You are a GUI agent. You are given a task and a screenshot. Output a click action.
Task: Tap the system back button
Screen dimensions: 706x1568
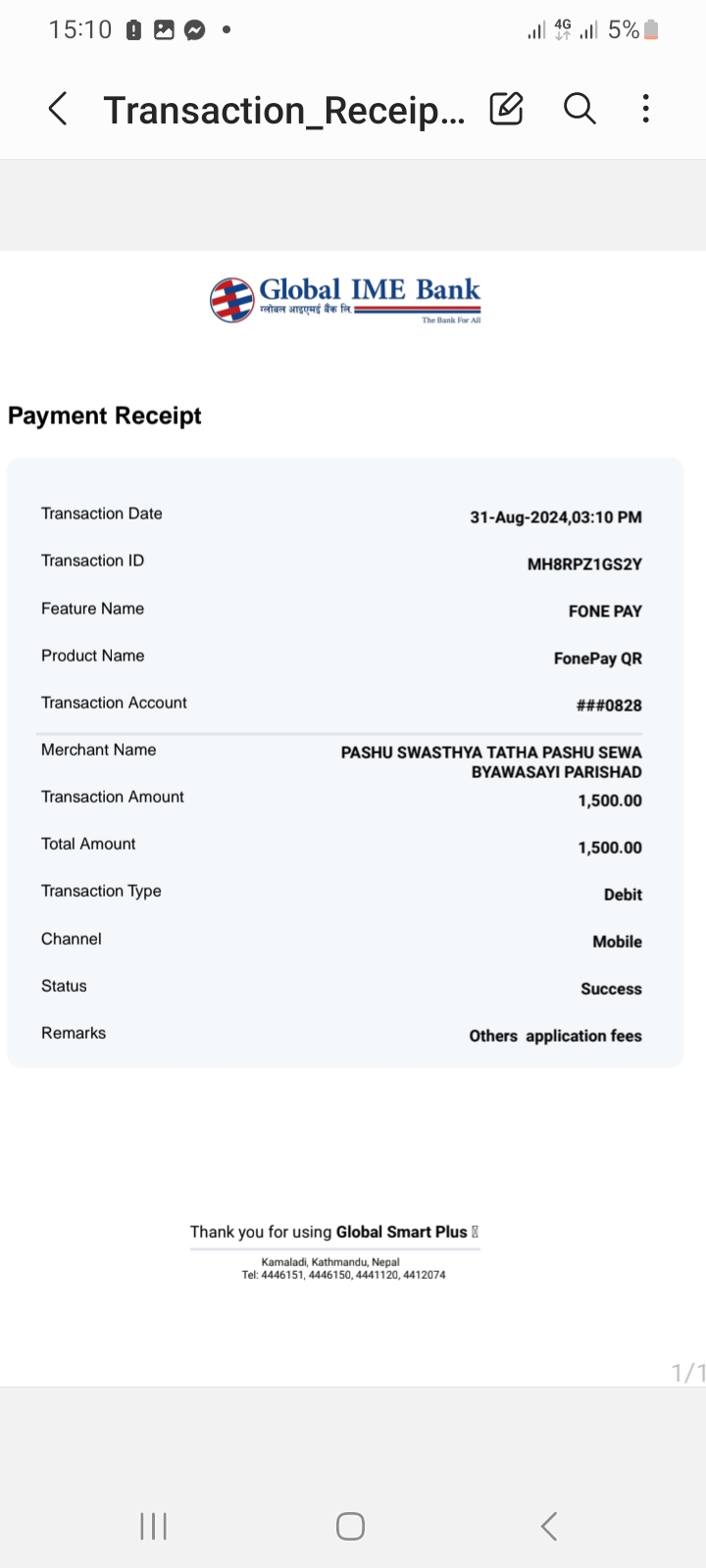pyautogui.click(x=549, y=1526)
